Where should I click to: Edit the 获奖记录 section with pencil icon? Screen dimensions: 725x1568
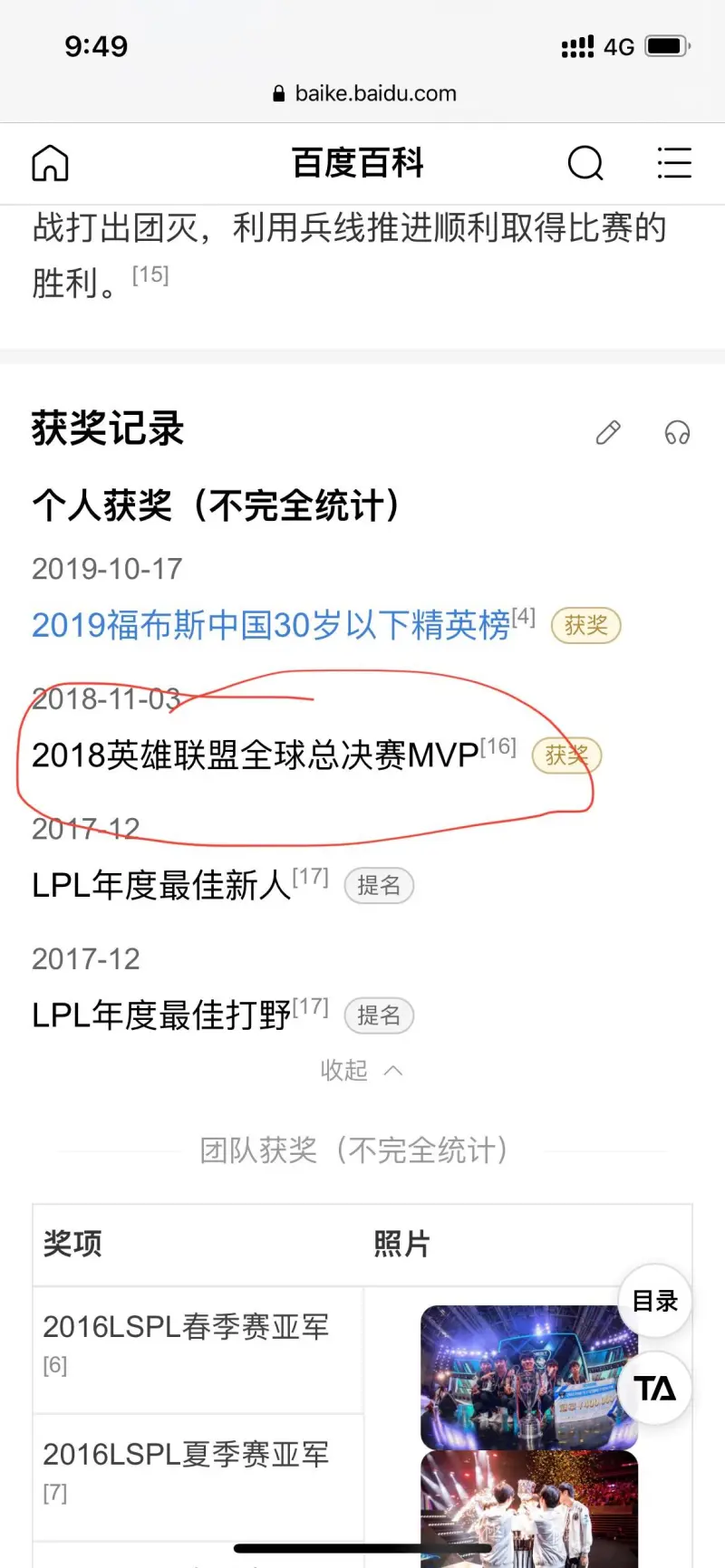[x=608, y=433]
